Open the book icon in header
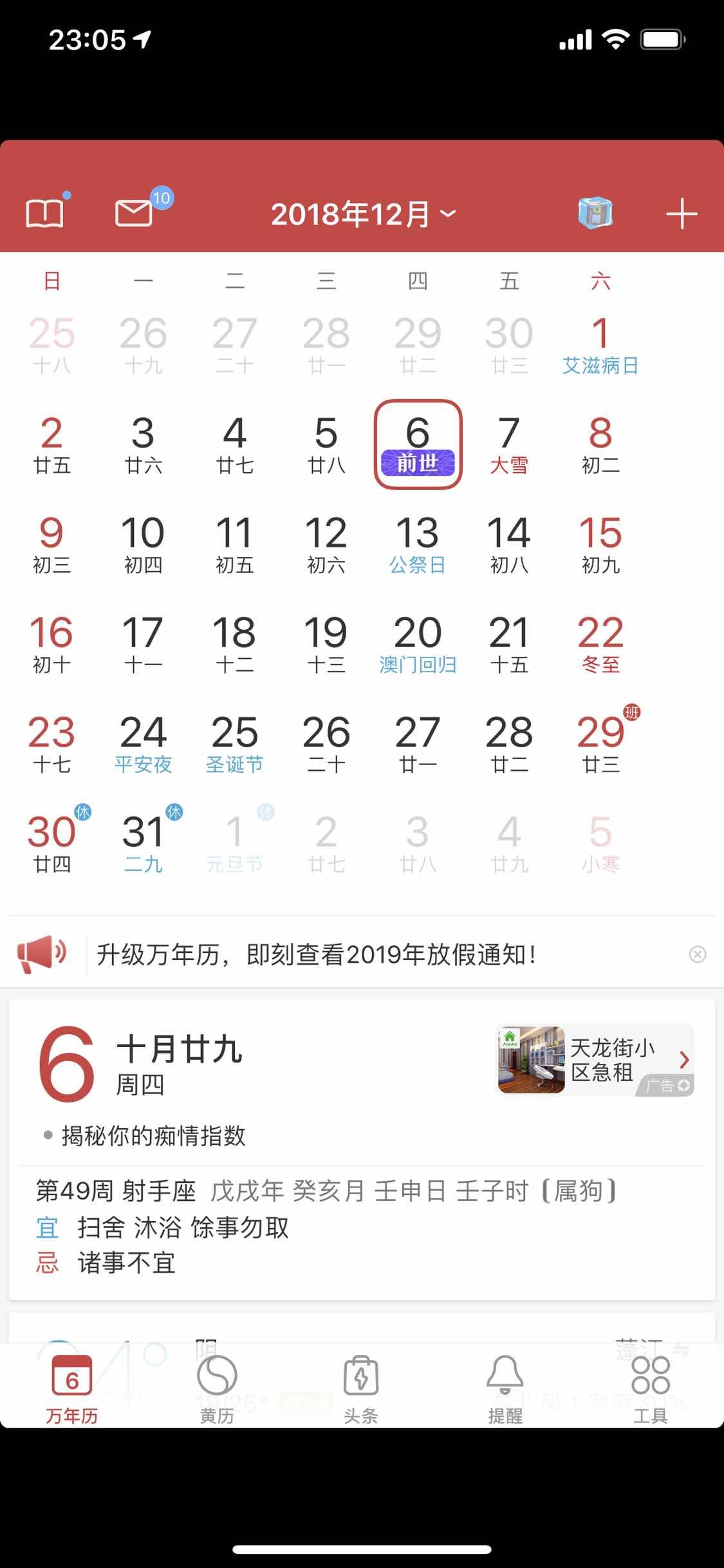 (x=45, y=213)
